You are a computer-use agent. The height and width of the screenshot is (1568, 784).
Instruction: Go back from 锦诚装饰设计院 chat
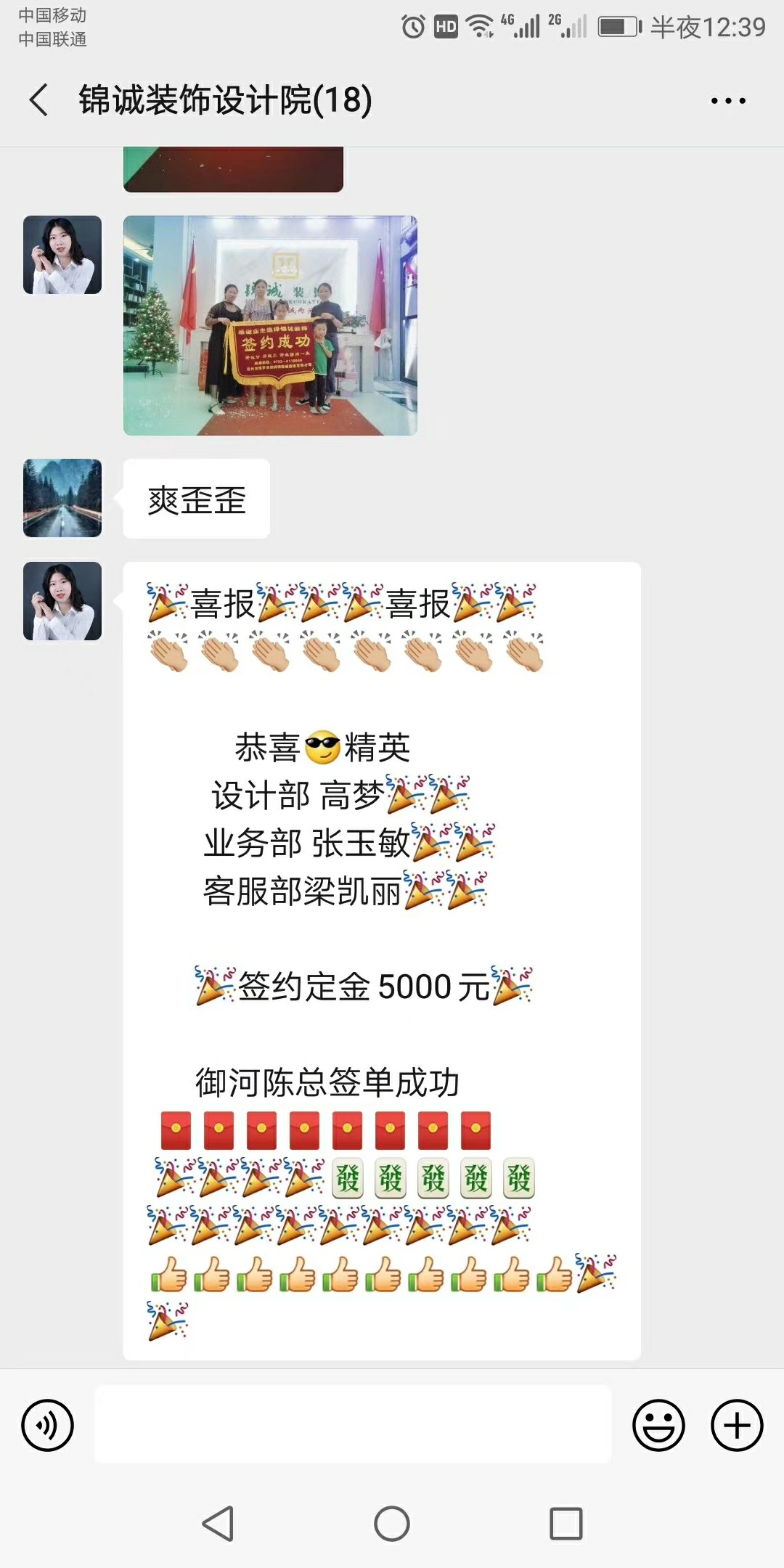tap(39, 99)
